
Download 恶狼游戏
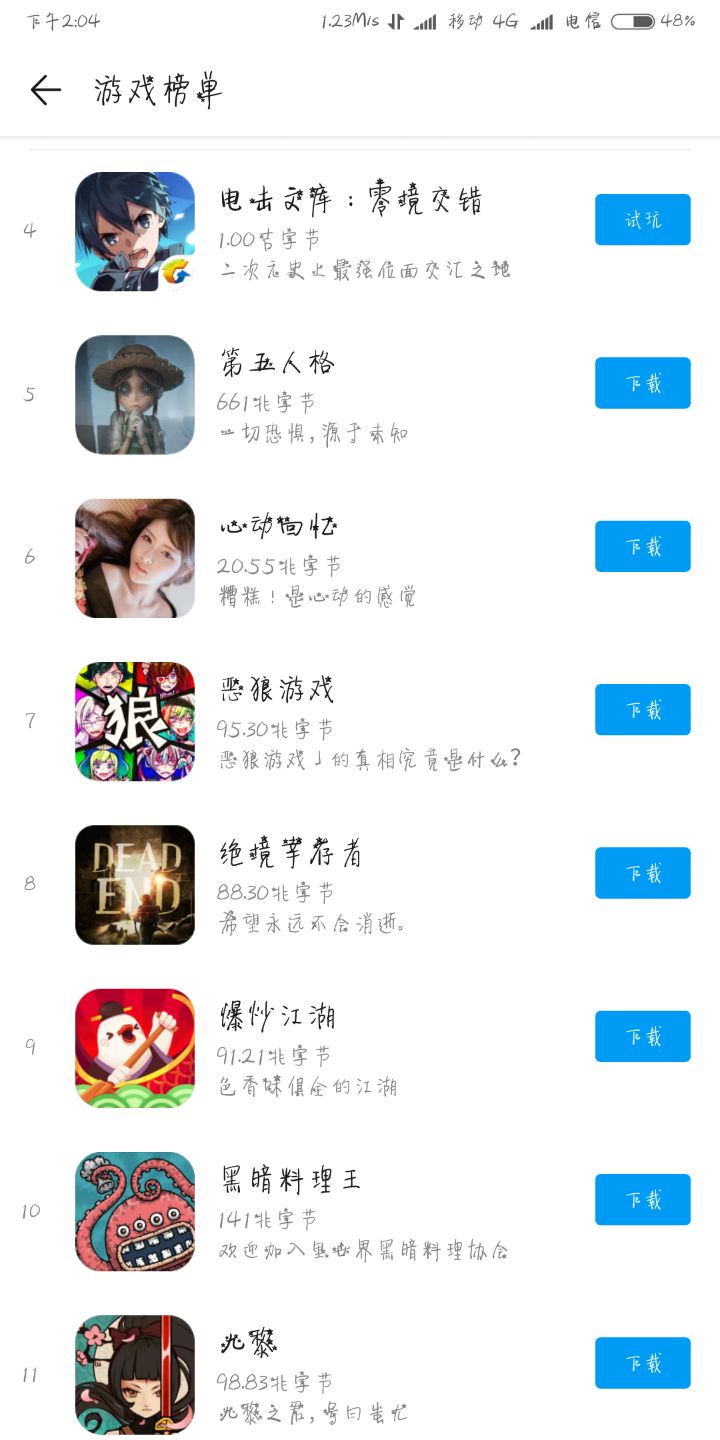642,710
